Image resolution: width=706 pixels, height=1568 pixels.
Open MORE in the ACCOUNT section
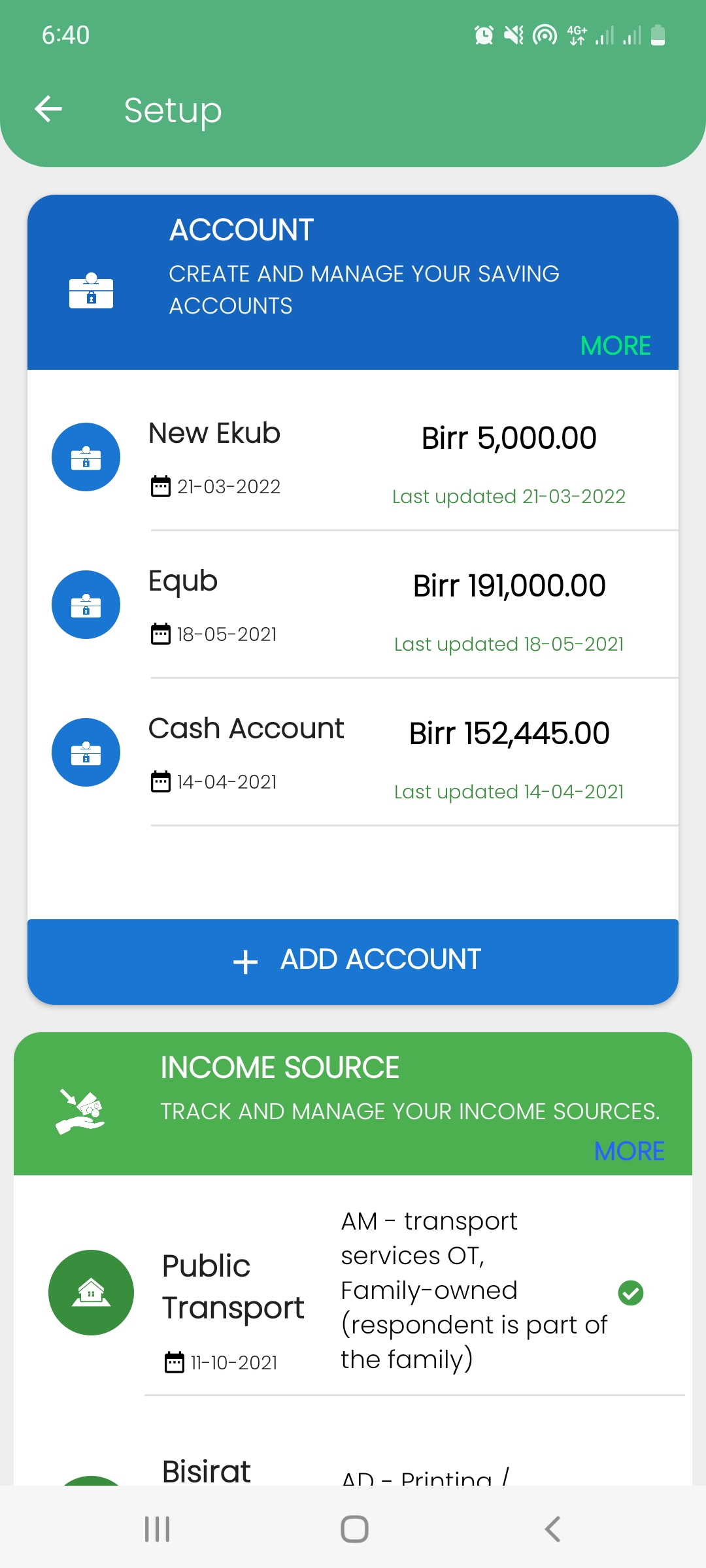point(615,346)
